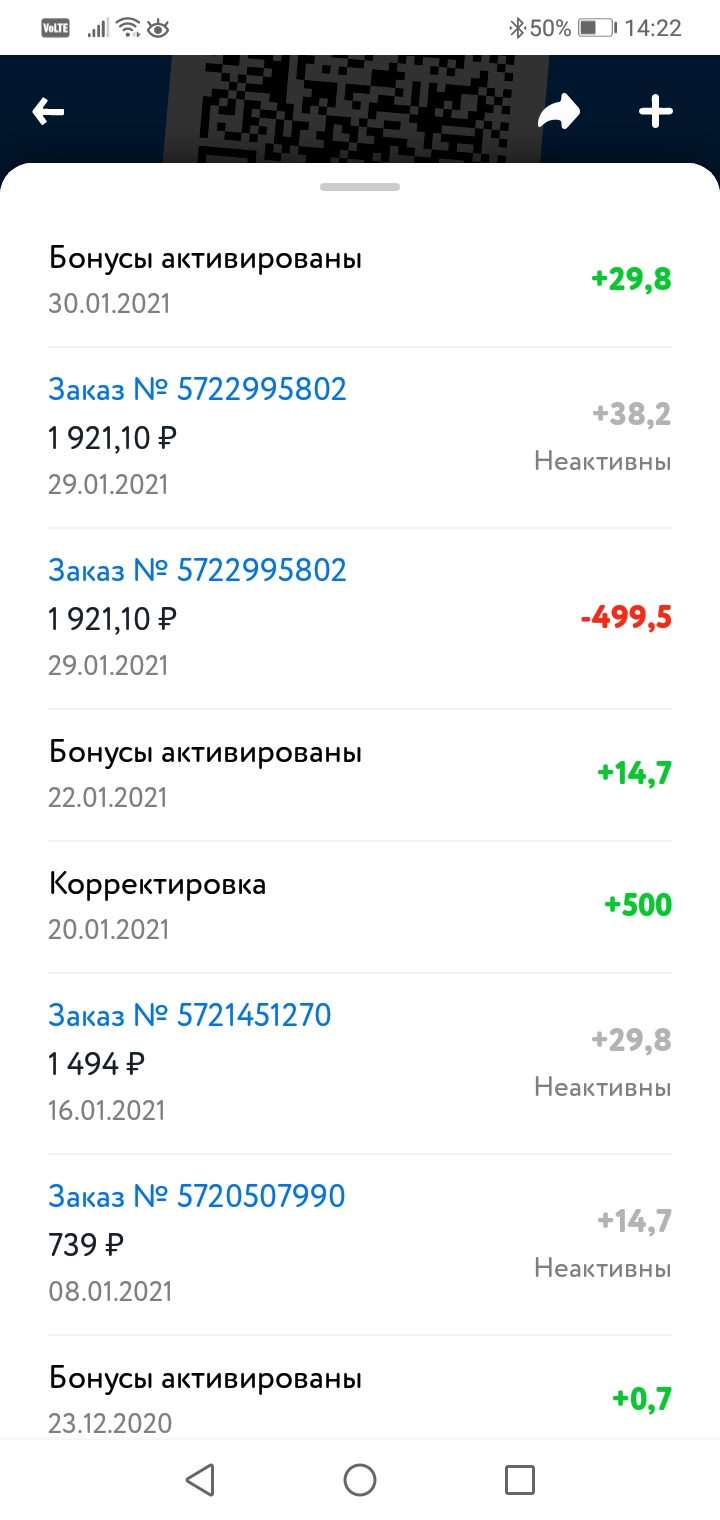Share the loyalty card
Image resolution: width=720 pixels, height=1520 pixels.
(559, 111)
